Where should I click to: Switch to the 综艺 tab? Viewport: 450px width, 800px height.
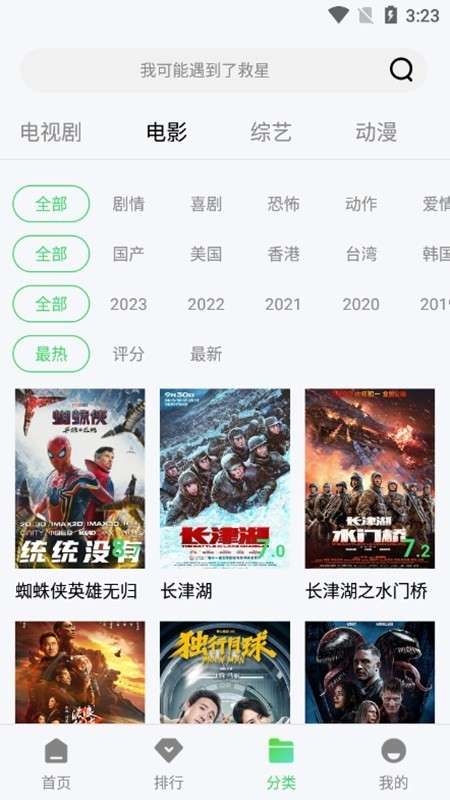[x=271, y=132]
